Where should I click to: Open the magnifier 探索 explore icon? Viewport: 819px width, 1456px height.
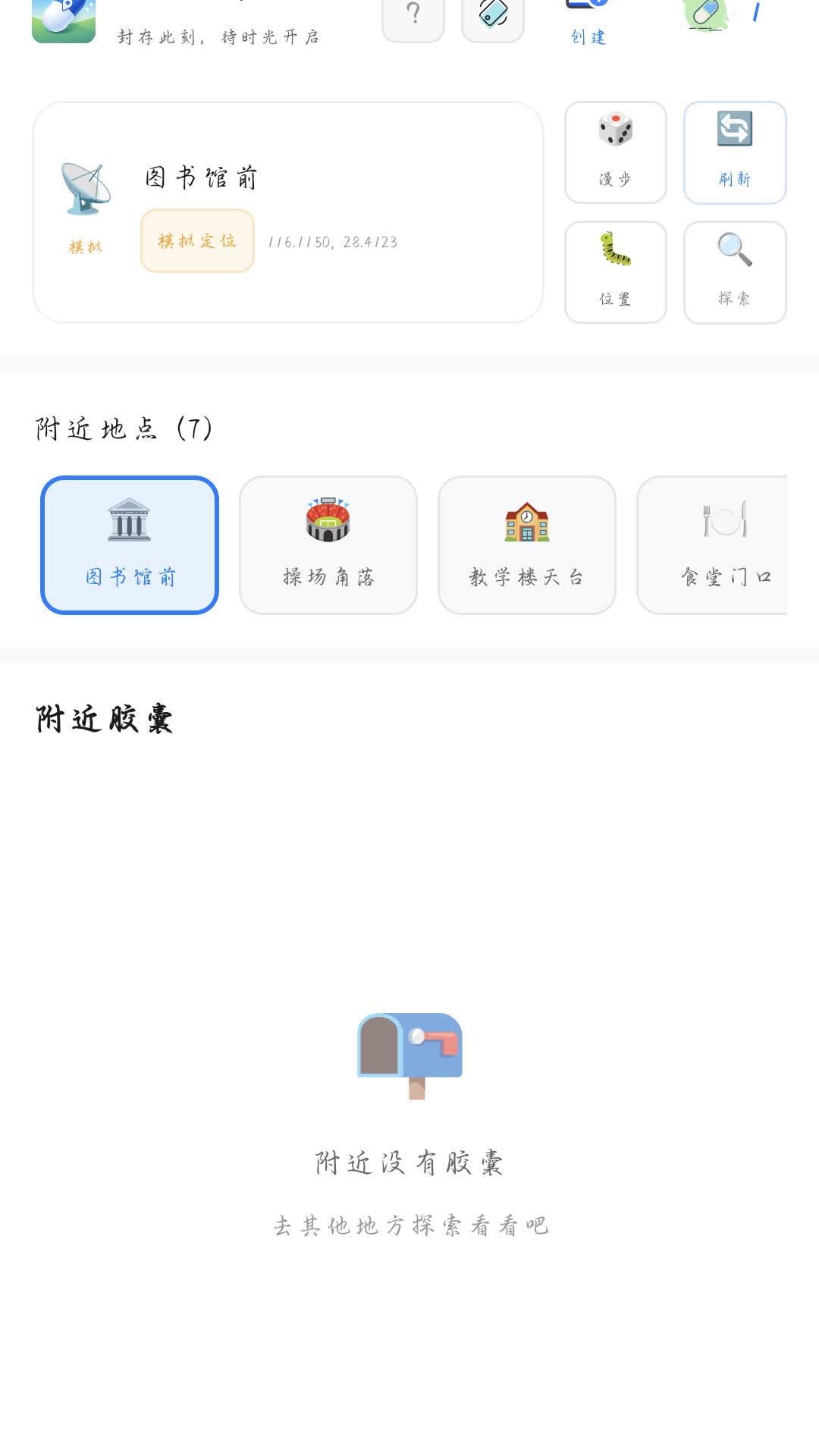tap(735, 271)
